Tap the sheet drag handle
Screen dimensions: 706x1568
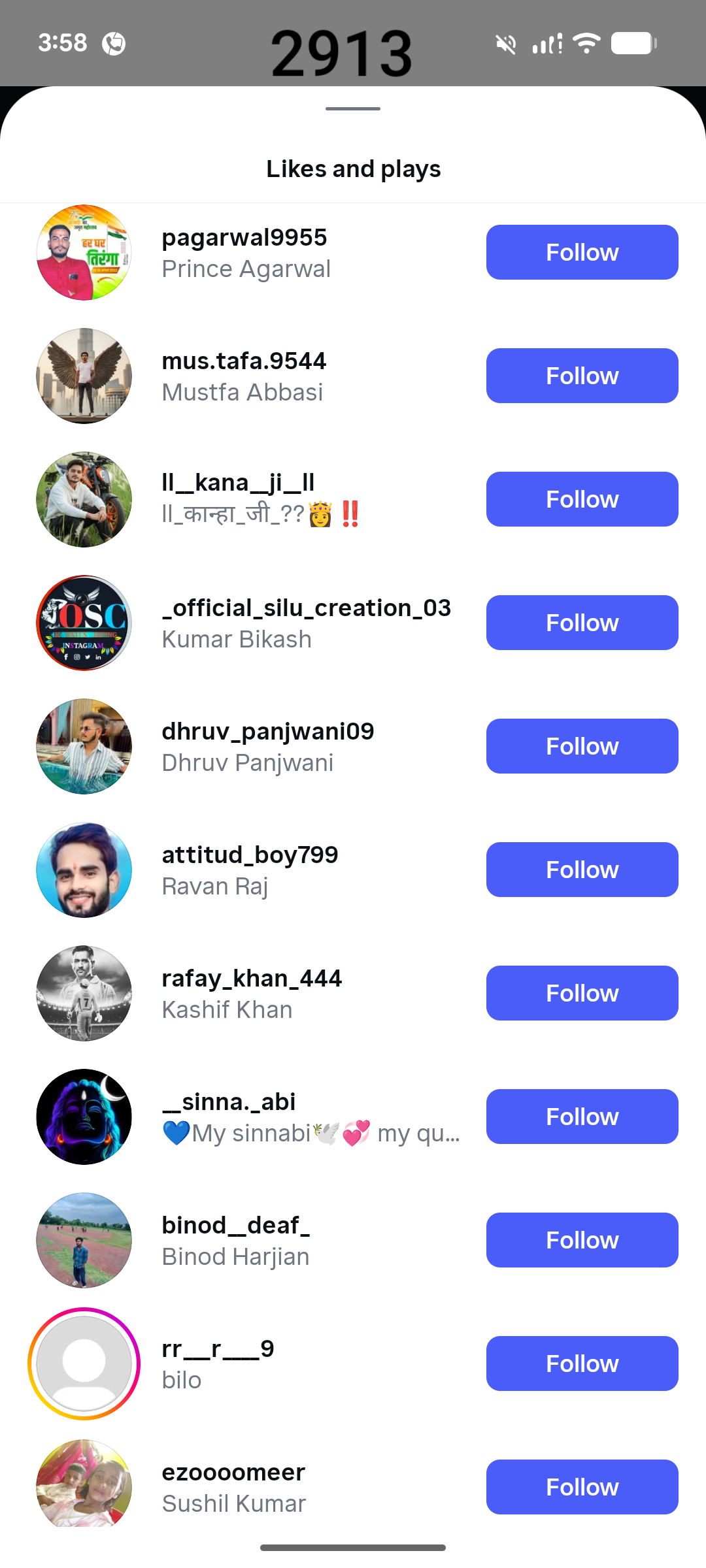tap(353, 108)
